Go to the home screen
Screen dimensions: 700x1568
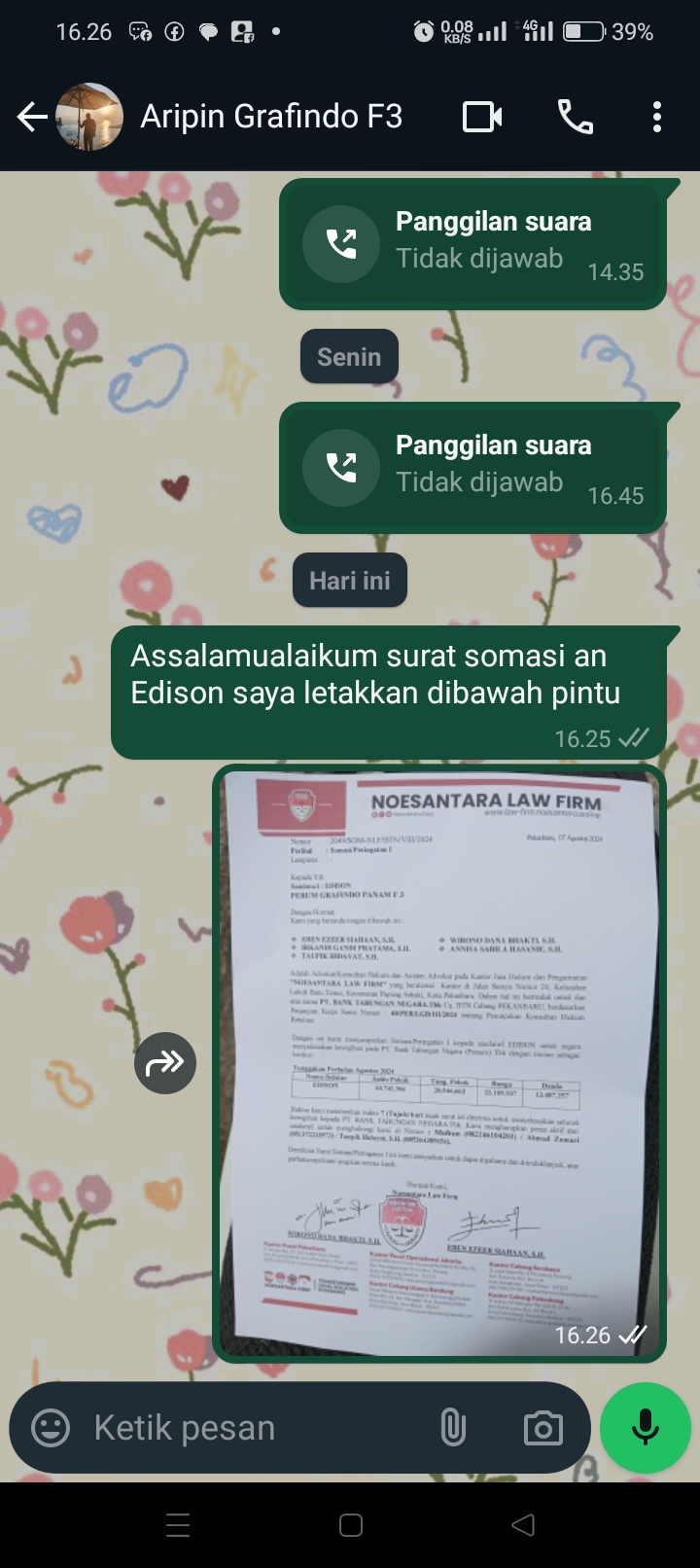[351, 1525]
